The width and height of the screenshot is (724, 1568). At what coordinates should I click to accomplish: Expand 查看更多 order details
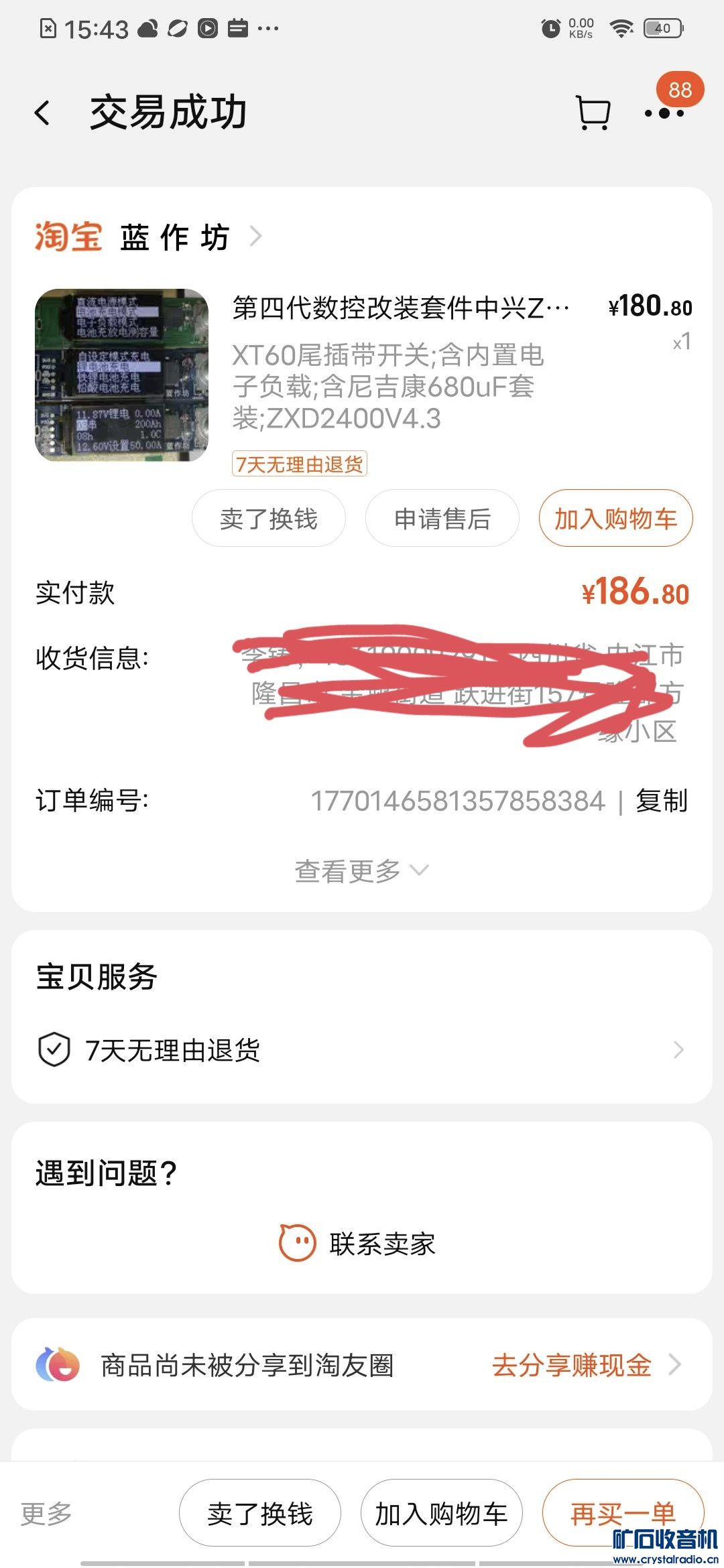361,871
